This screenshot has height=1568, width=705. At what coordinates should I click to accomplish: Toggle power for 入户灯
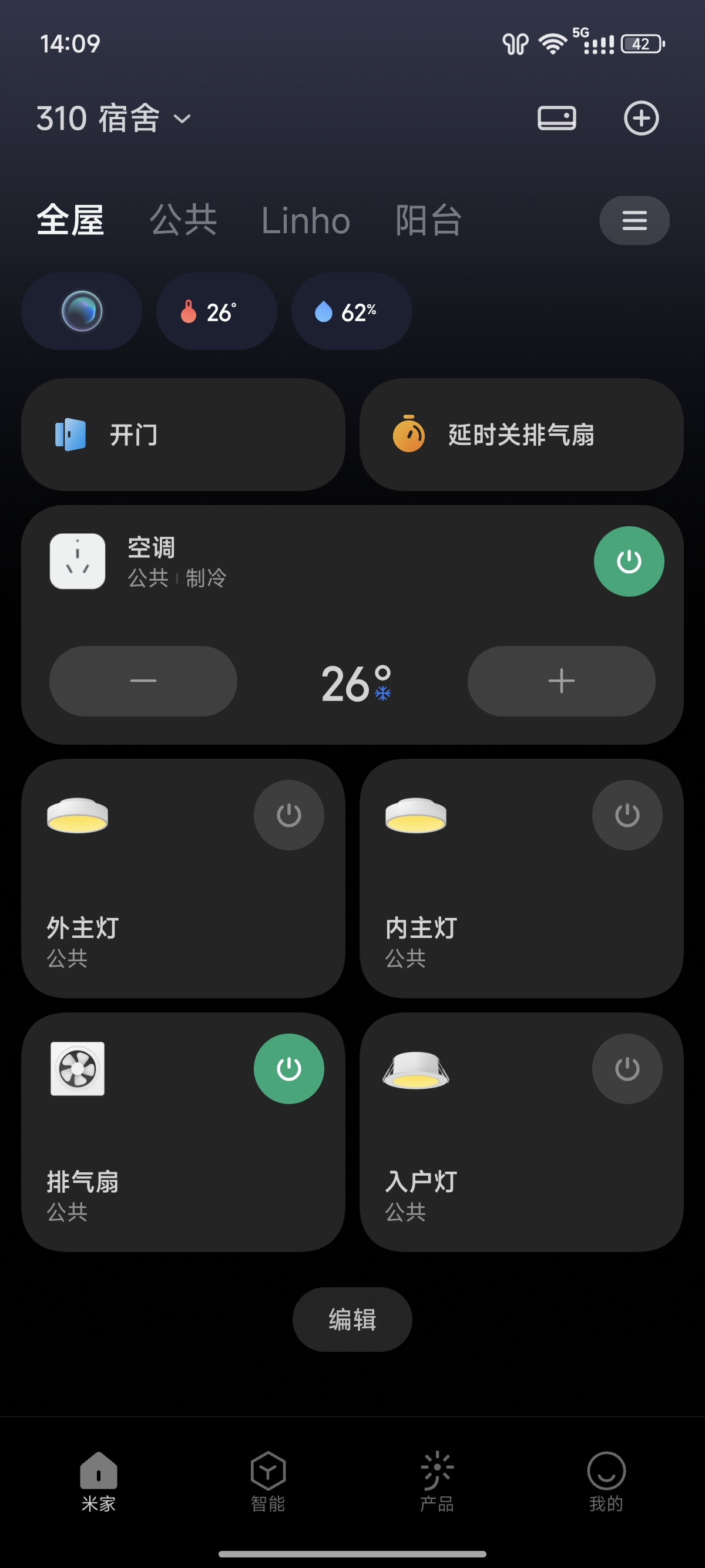coord(627,1069)
